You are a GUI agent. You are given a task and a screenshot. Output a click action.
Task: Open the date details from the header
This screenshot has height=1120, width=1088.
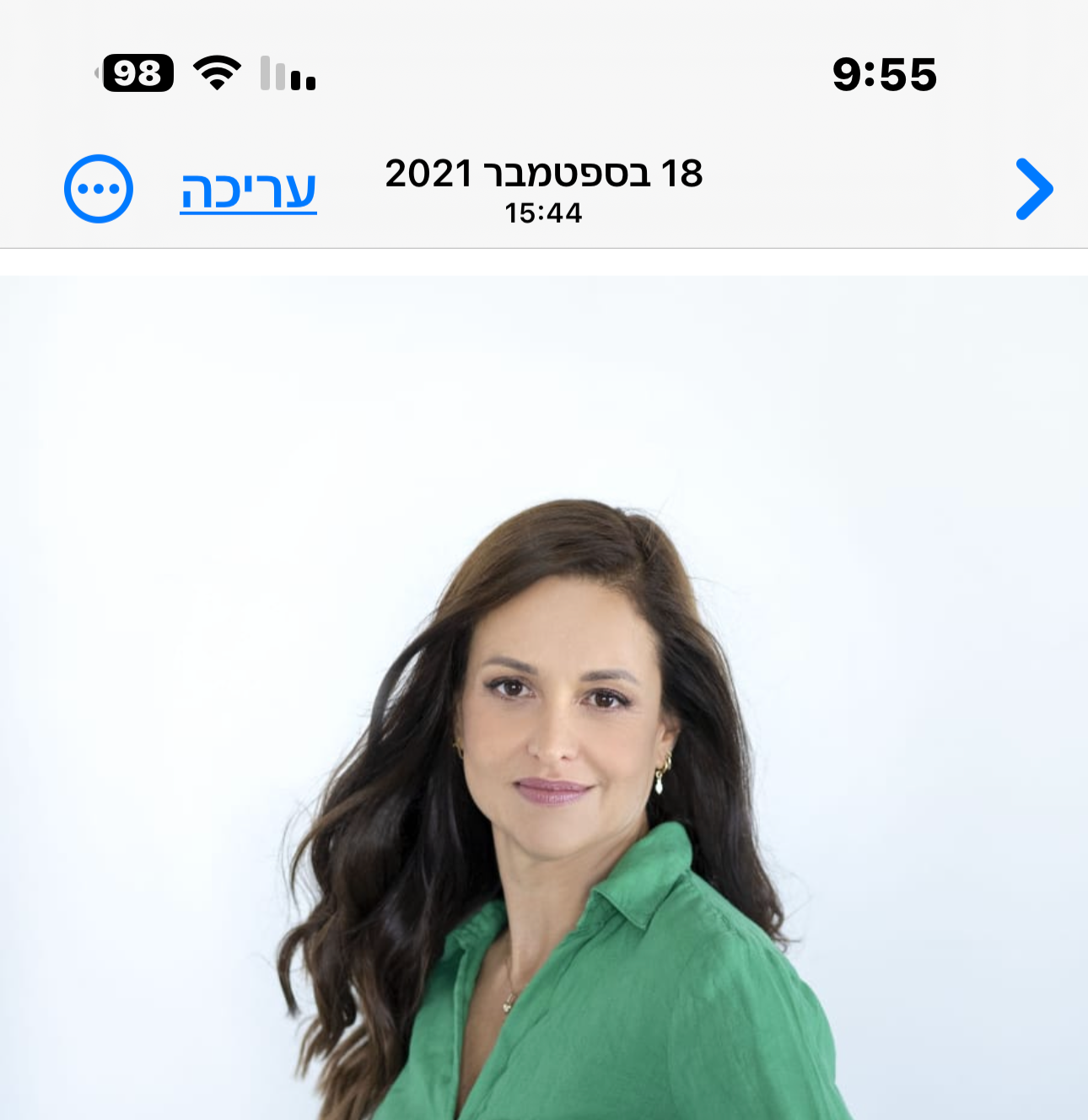[x=544, y=174]
